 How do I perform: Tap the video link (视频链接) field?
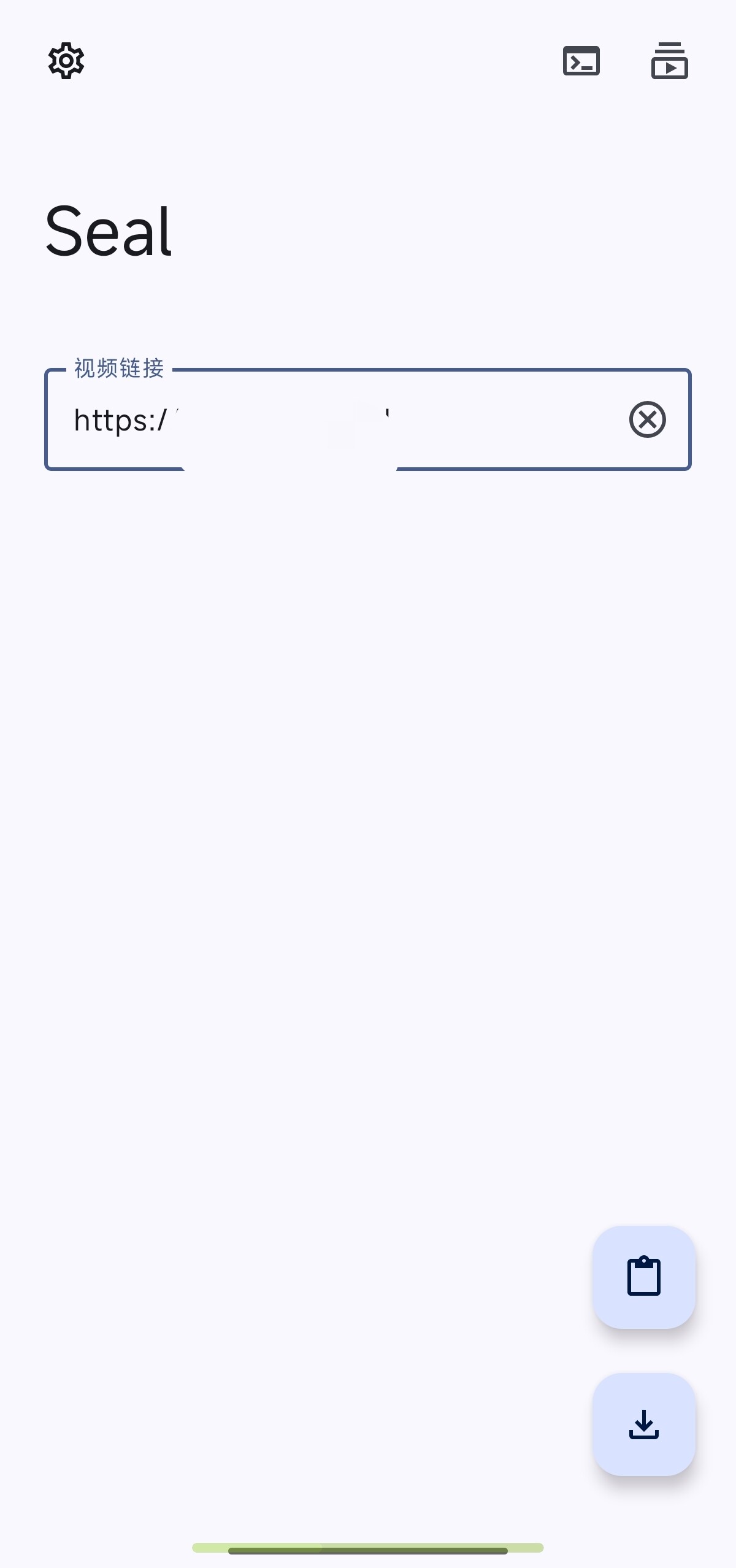(368, 419)
